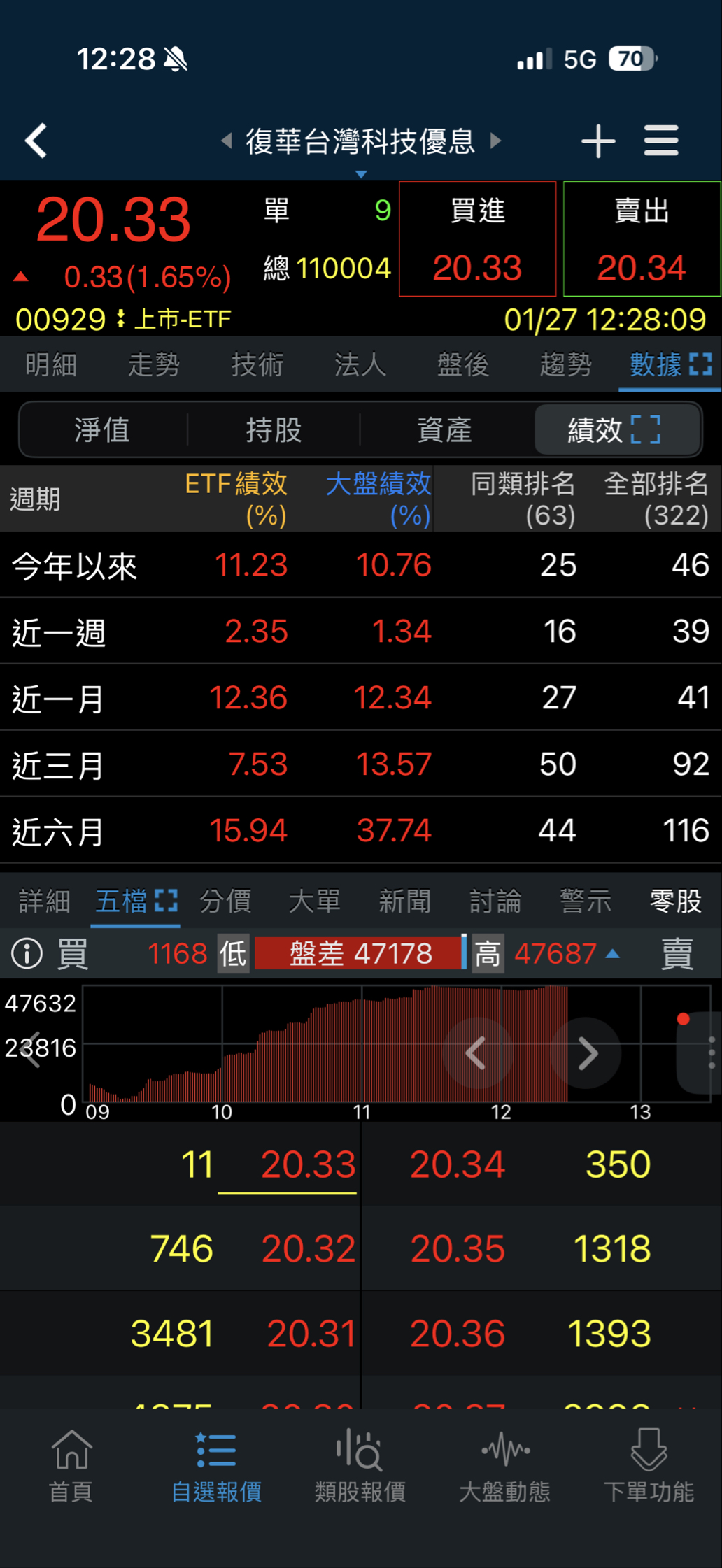Go back with the top-left arrow
The image size is (722, 1568).
(x=35, y=140)
